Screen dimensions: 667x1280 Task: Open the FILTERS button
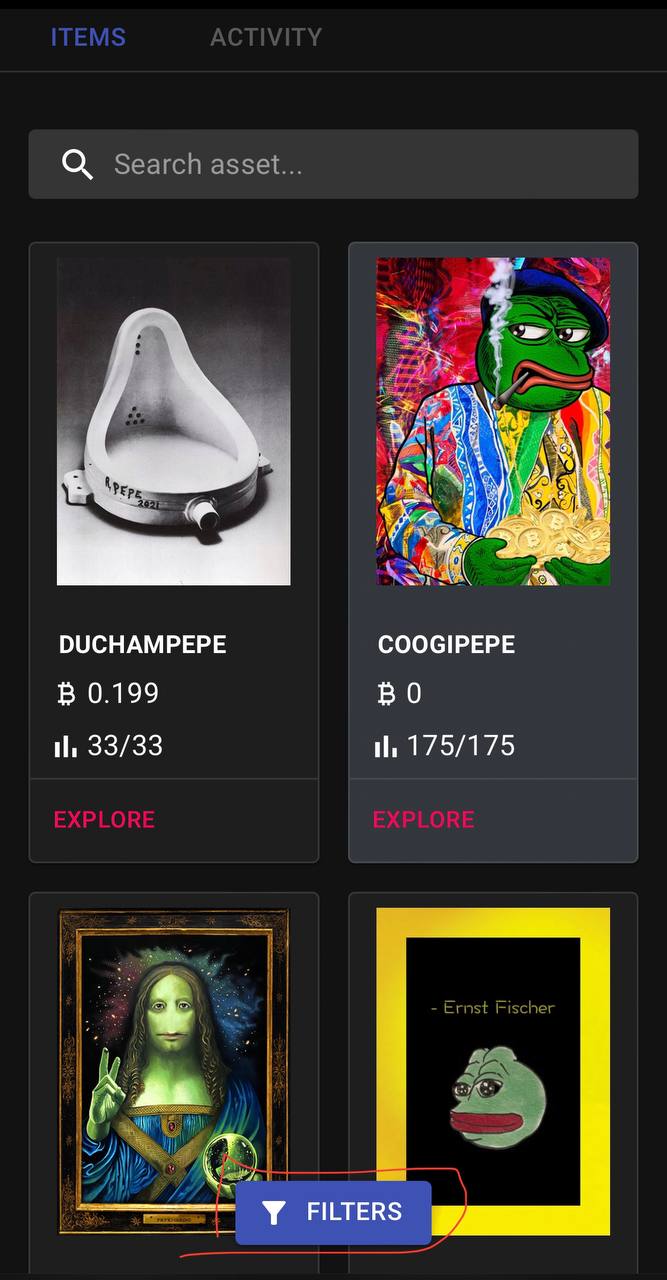[333, 1212]
